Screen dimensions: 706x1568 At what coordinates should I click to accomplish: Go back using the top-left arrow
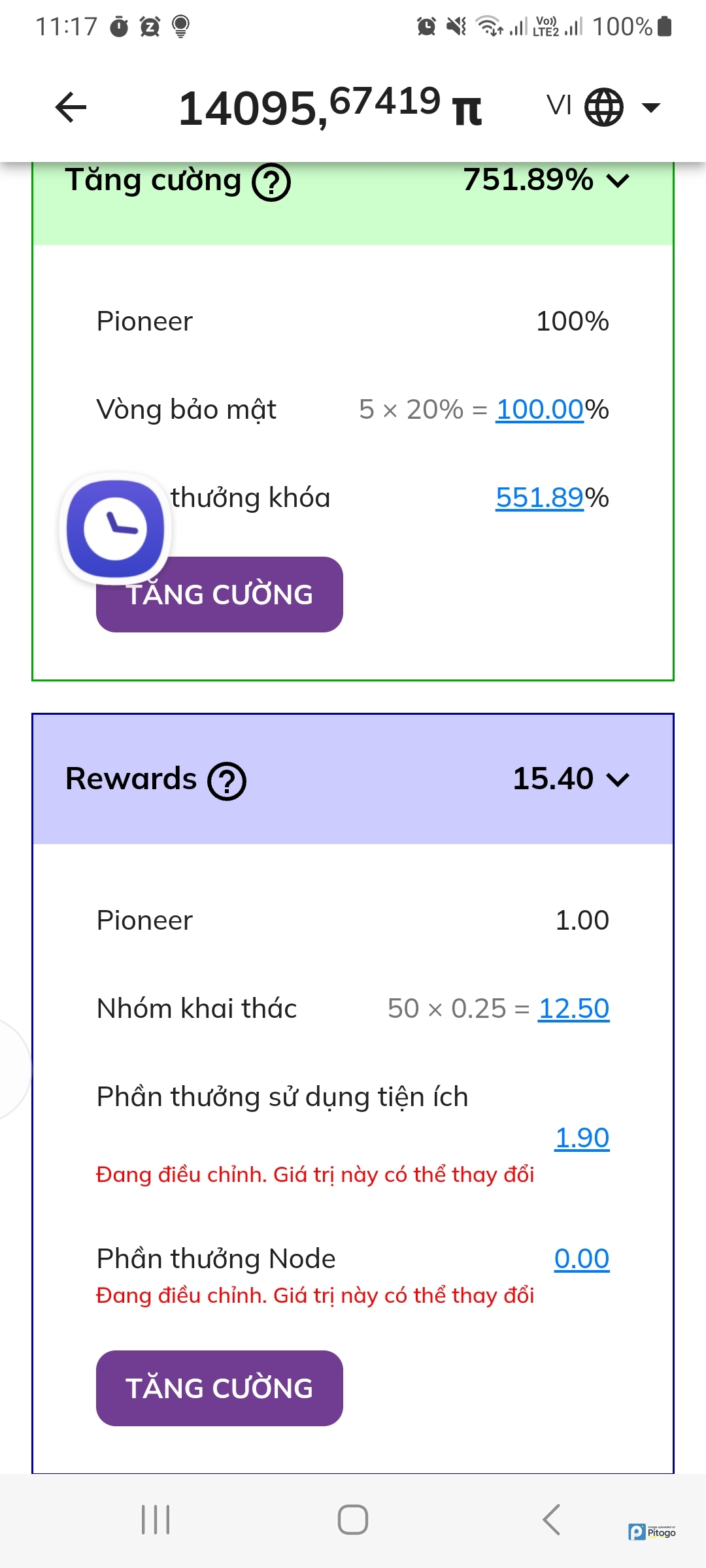pyautogui.click(x=71, y=108)
